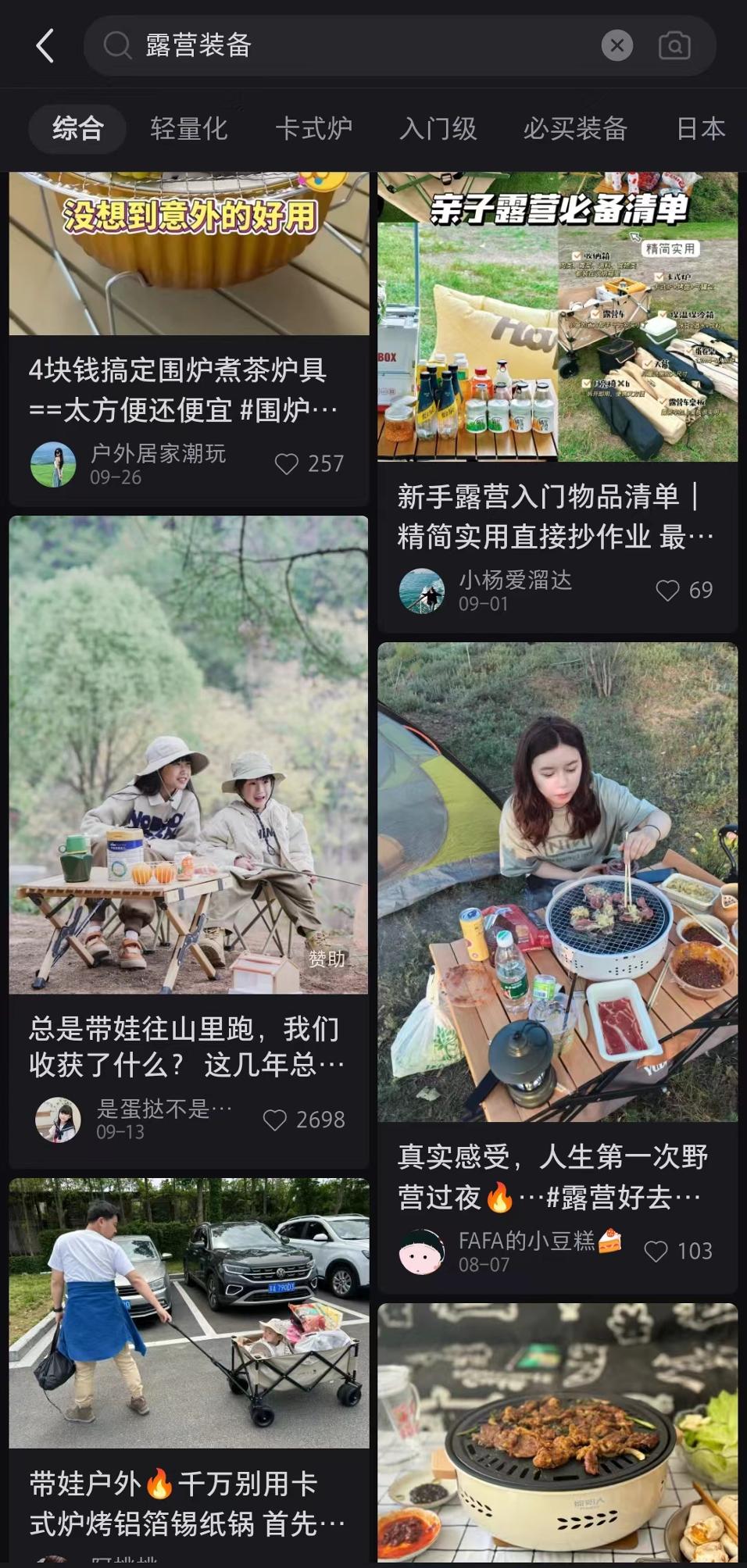
Task: Switch to the 日本 tab
Action: point(701,129)
